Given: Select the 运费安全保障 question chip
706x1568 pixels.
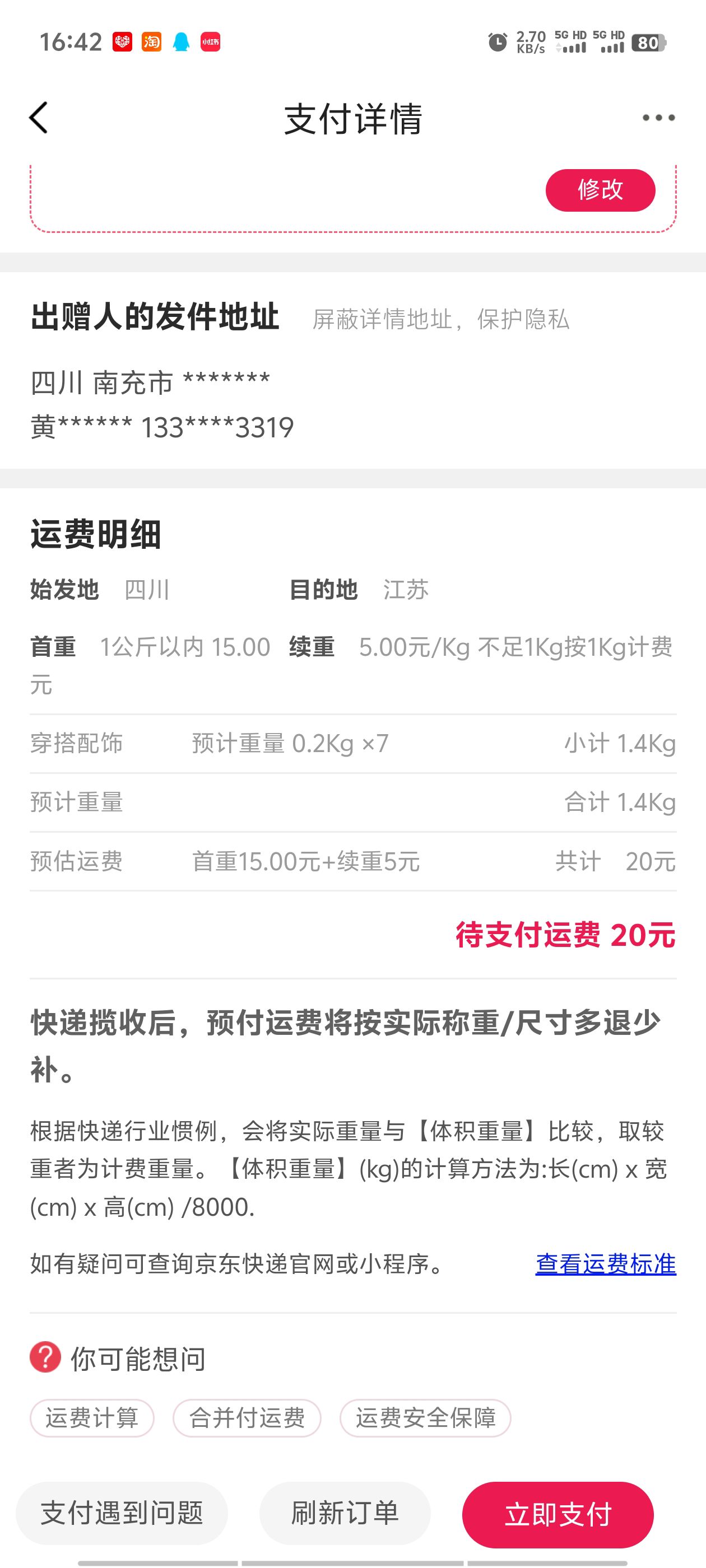Looking at the screenshot, I should [425, 1418].
